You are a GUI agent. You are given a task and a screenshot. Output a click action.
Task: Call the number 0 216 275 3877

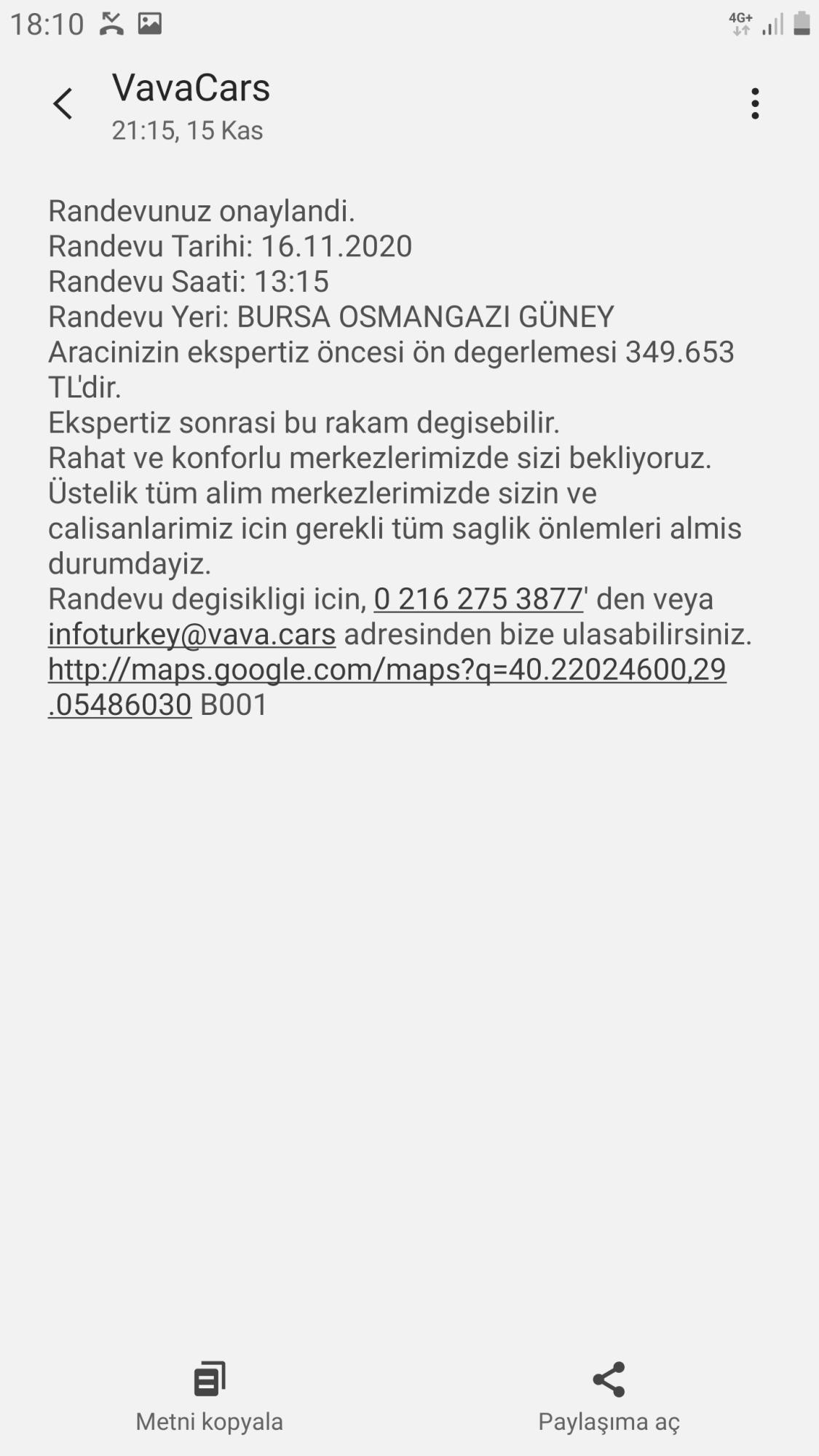coord(478,599)
